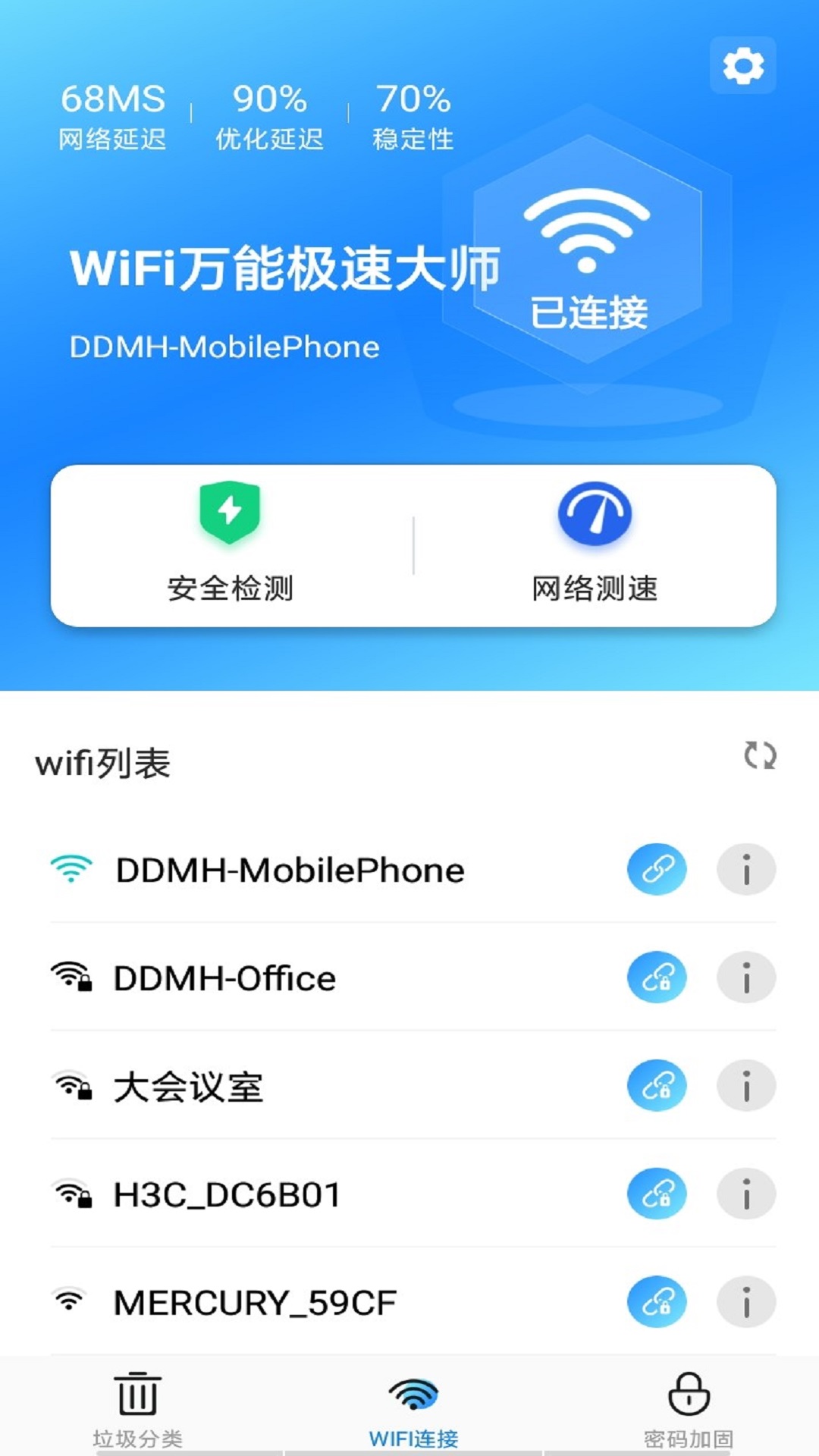Switch to the WIFI连接 tab

(413, 1409)
